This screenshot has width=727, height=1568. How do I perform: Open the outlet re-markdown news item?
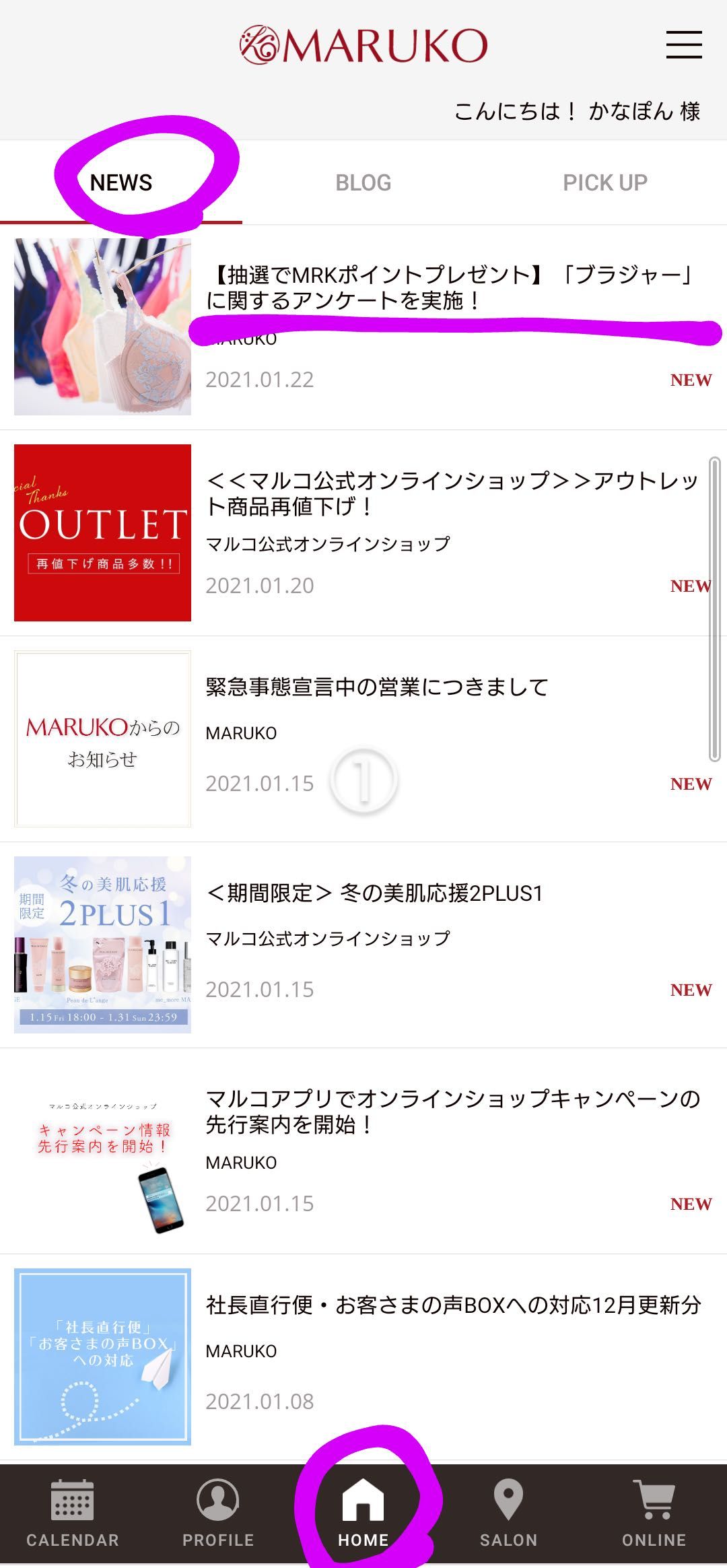tap(451, 493)
